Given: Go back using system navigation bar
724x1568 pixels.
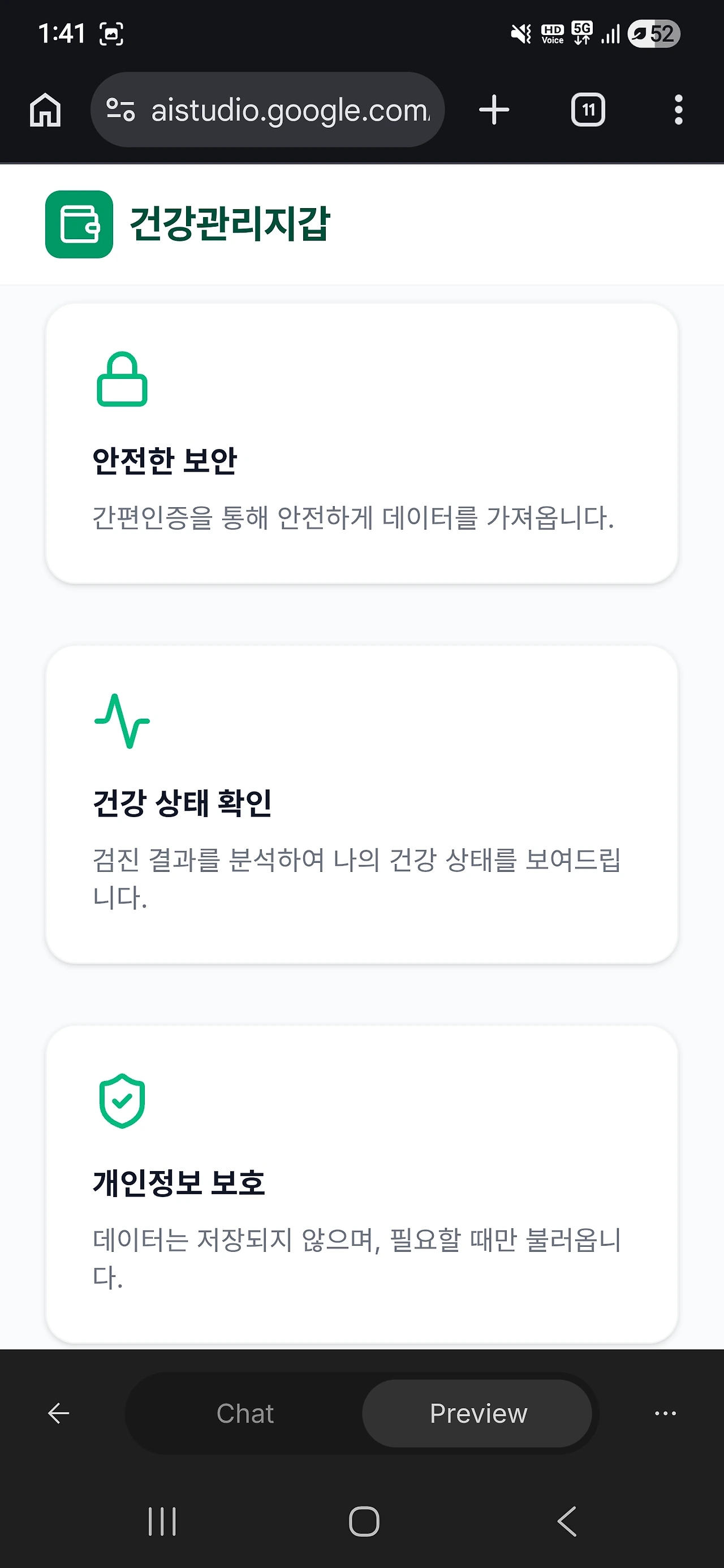Looking at the screenshot, I should click(567, 1522).
